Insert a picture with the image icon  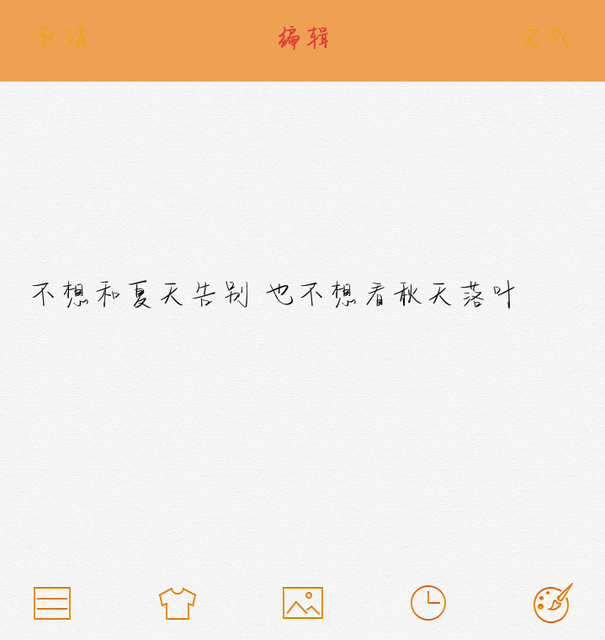tap(302, 603)
